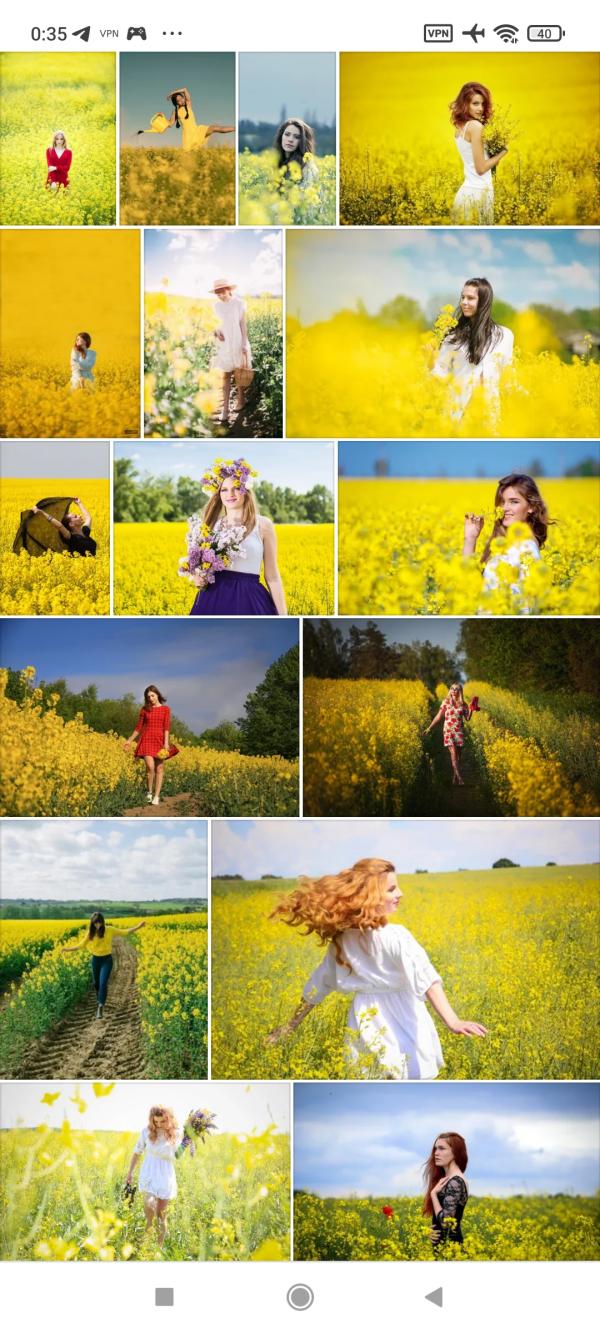Go back with the system back button
The width and height of the screenshot is (600, 1332).
coord(433,1297)
